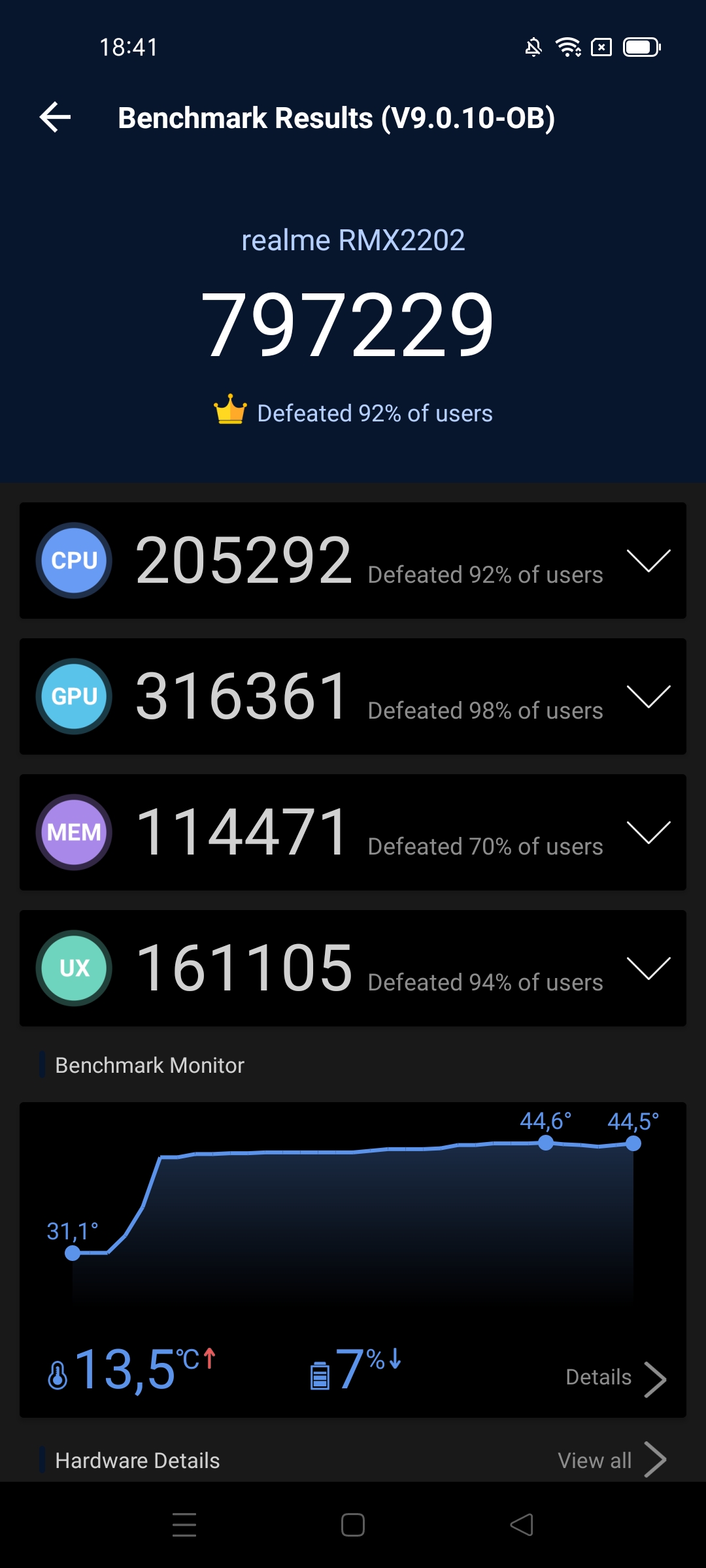Open Benchmark Monitor details
This screenshot has height=1568, width=706.
[x=615, y=1377]
